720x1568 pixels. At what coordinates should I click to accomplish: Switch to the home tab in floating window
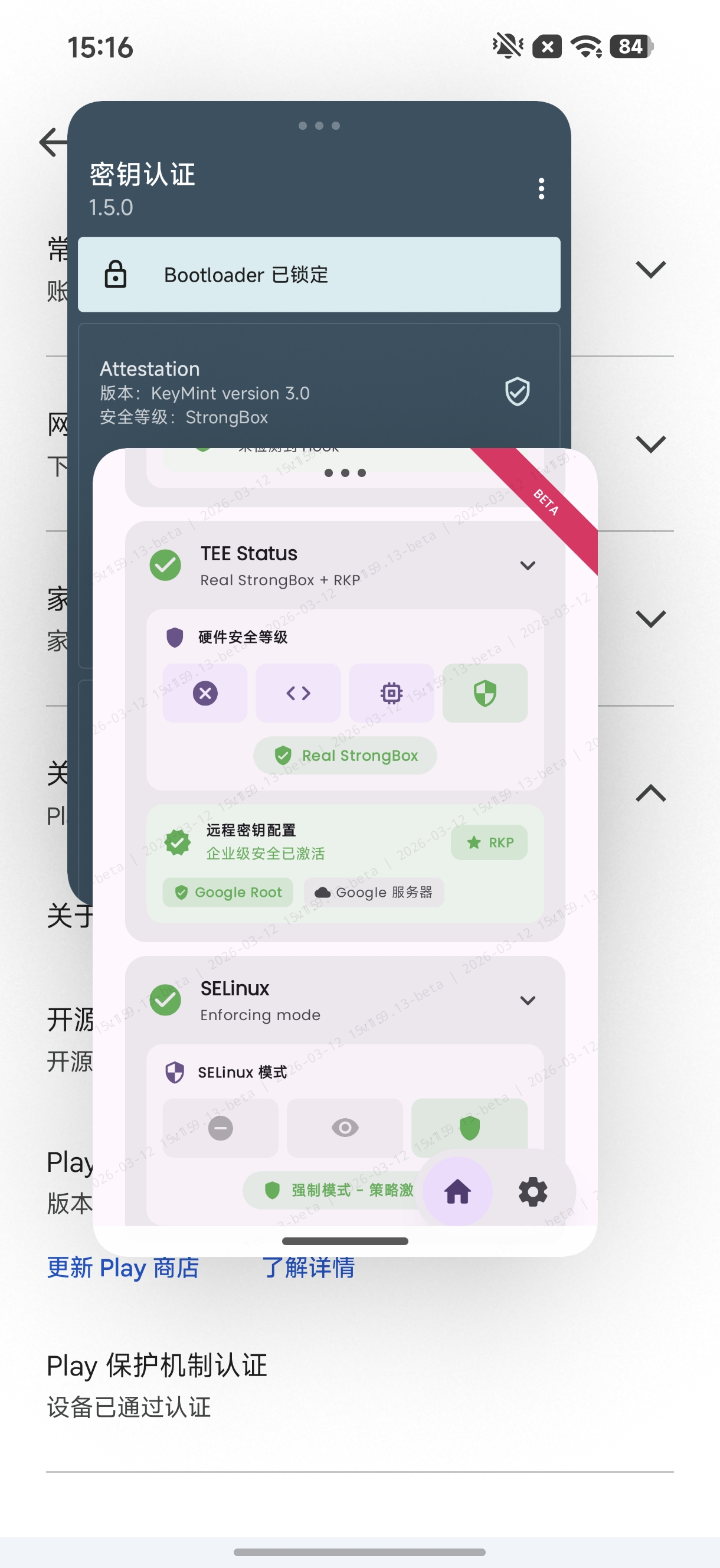(x=457, y=1191)
